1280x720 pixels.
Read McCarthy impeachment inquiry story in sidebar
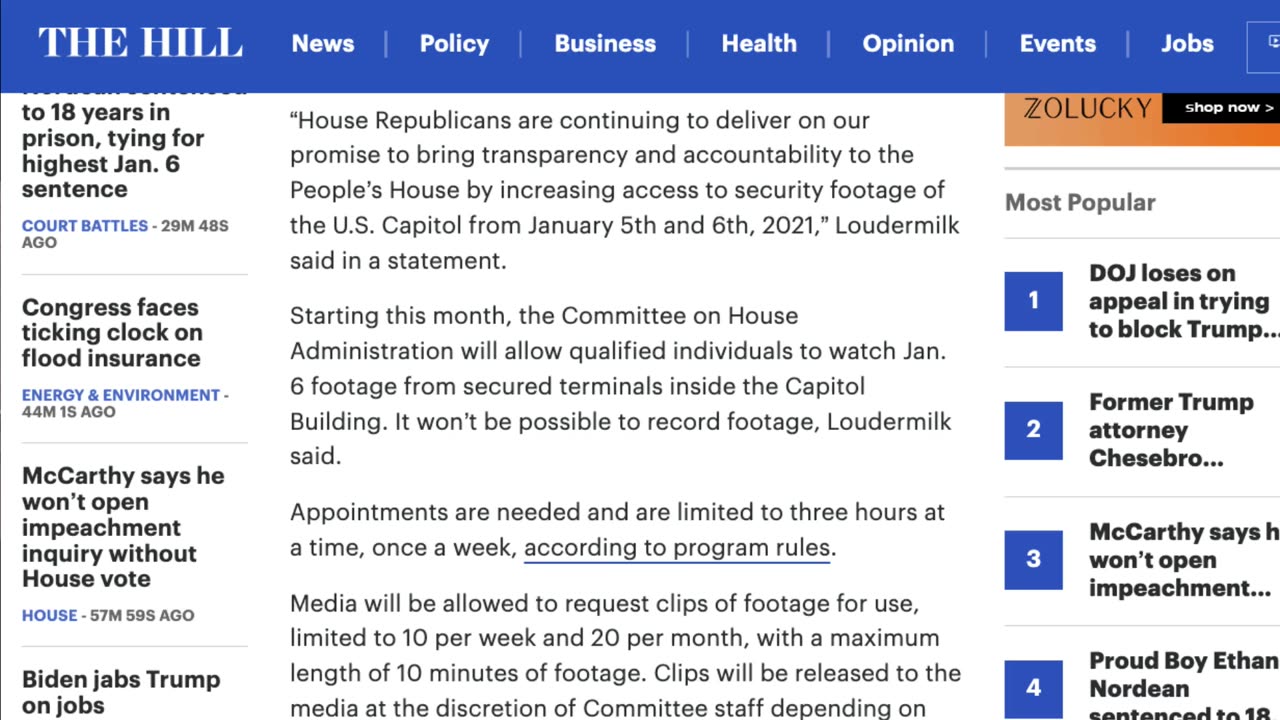[x=123, y=527]
